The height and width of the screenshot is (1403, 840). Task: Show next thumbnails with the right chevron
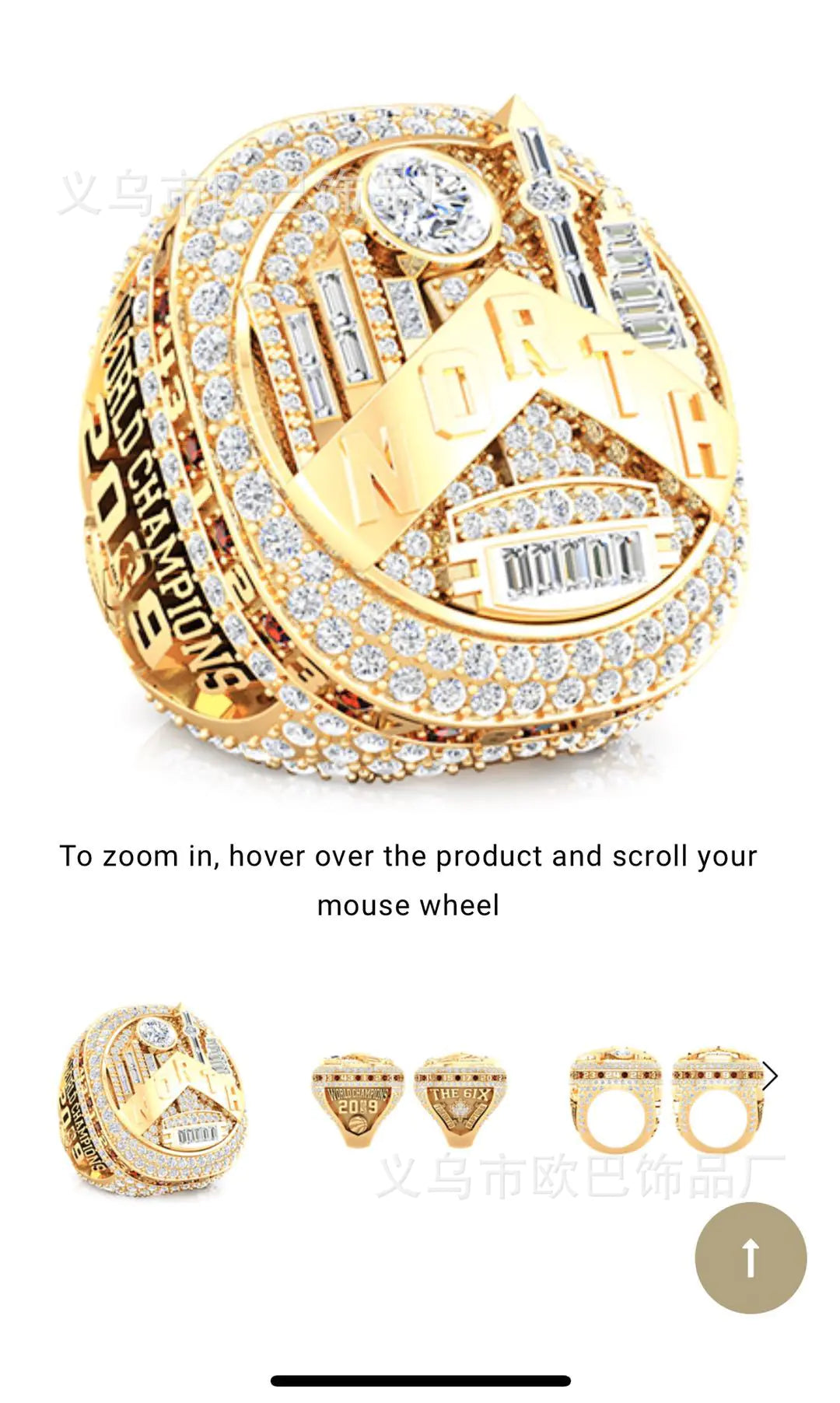[770, 1076]
